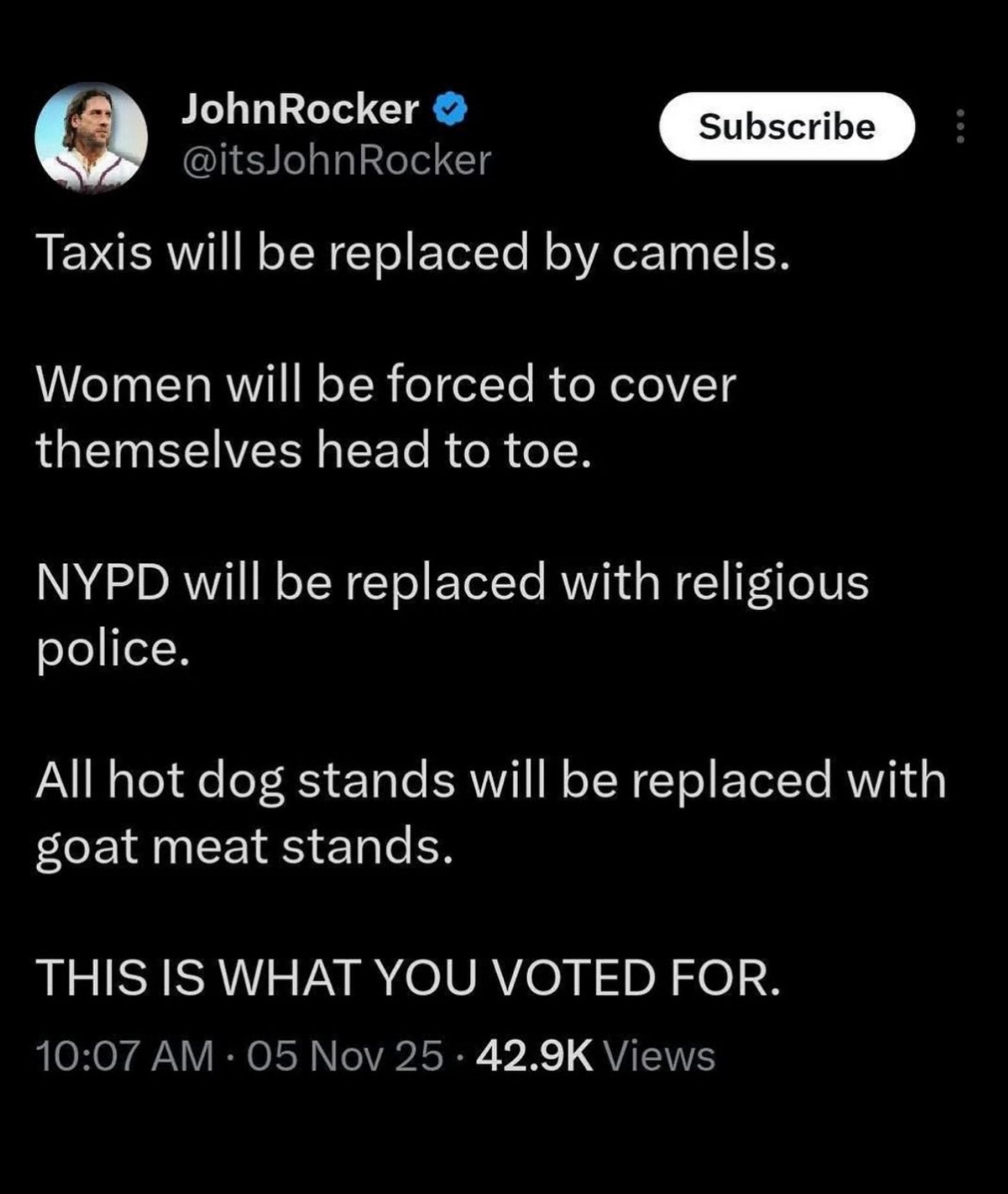Subscribe to JohnRocker
This screenshot has height=1194, width=1008.
pos(786,127)
